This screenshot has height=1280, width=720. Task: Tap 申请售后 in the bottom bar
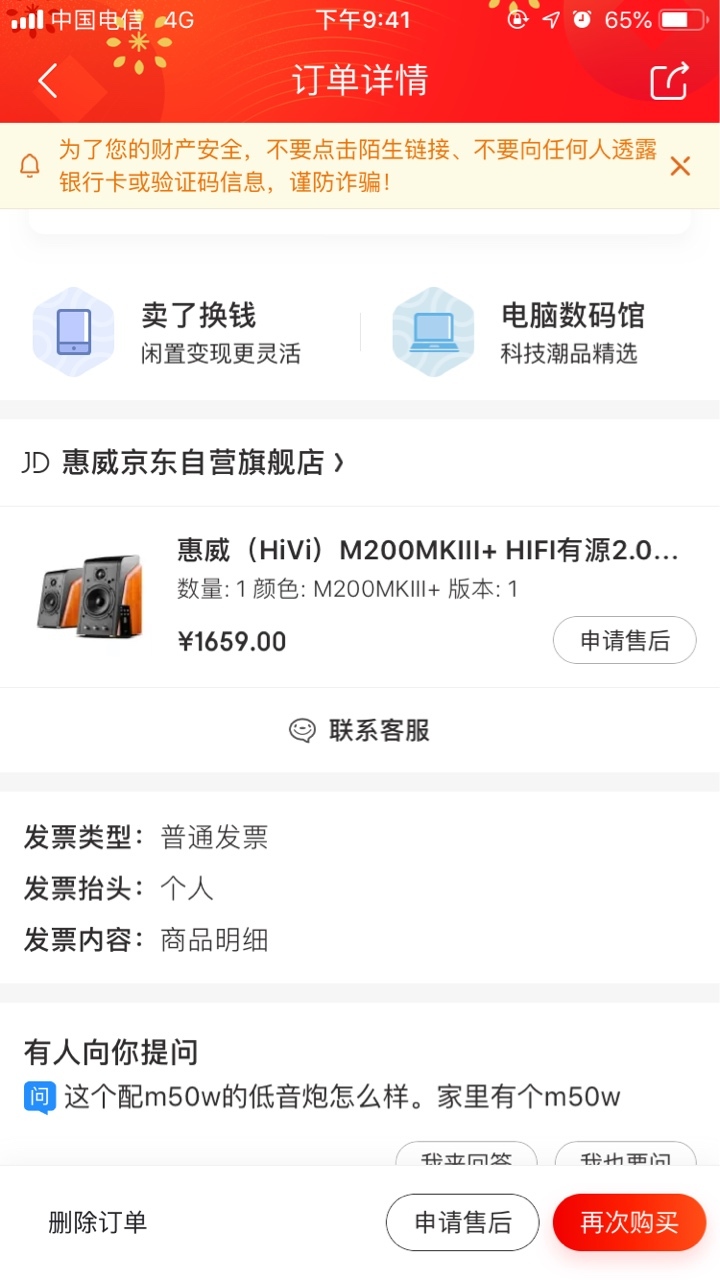(463, 1222)
